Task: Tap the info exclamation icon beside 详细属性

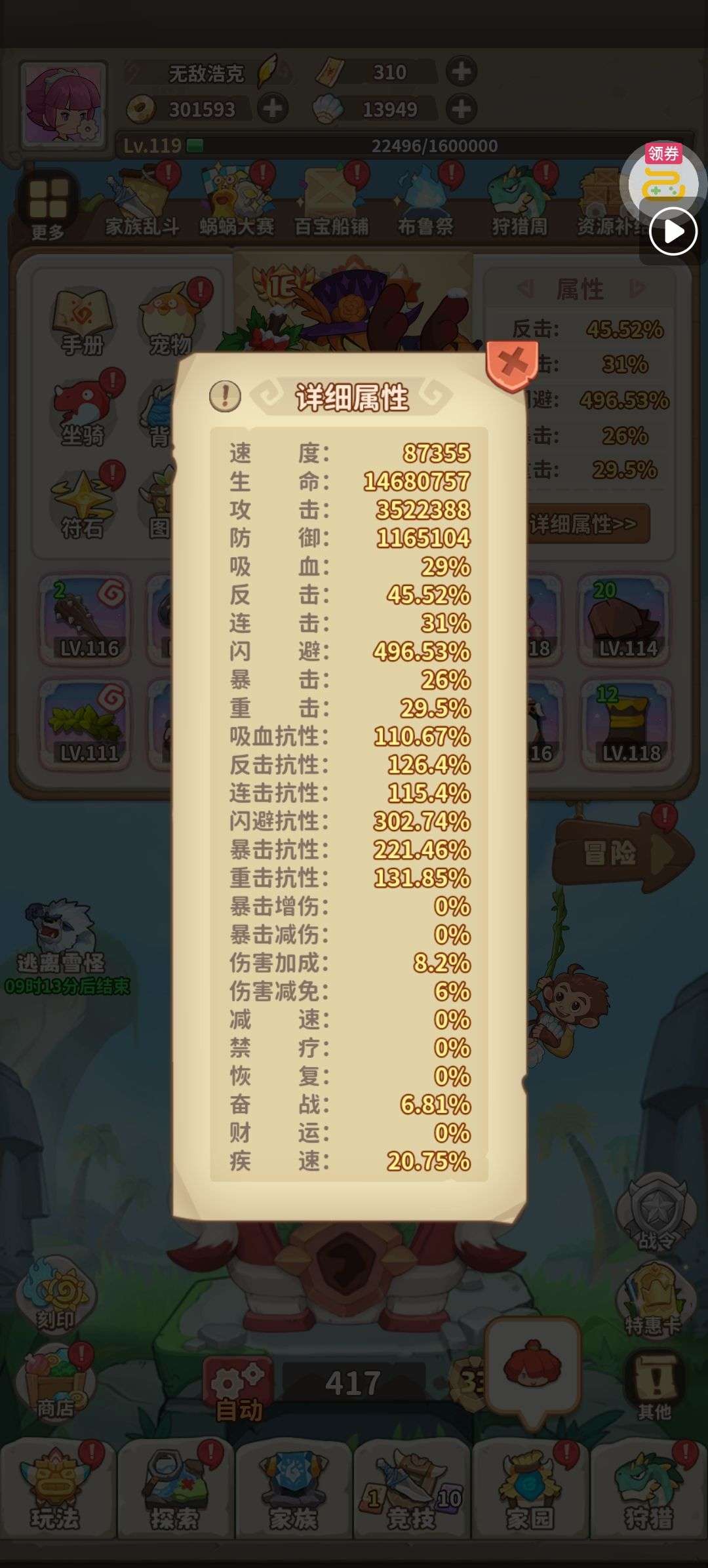Action: tap(225, 396)
